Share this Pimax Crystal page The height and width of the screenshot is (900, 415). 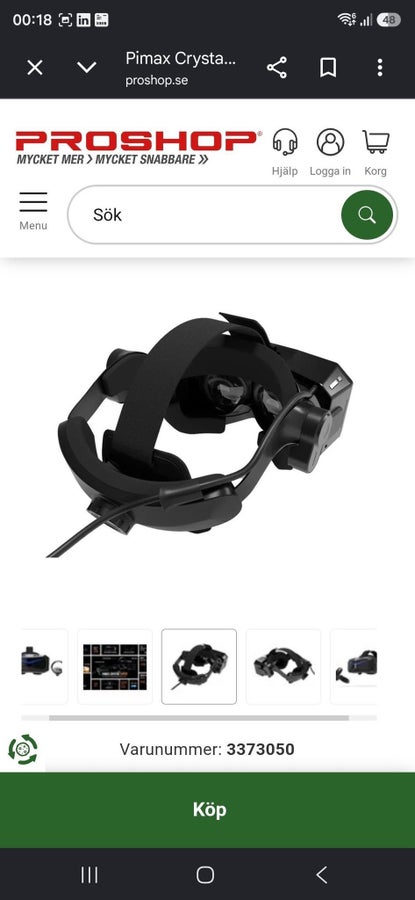click(x=277, y=68)
